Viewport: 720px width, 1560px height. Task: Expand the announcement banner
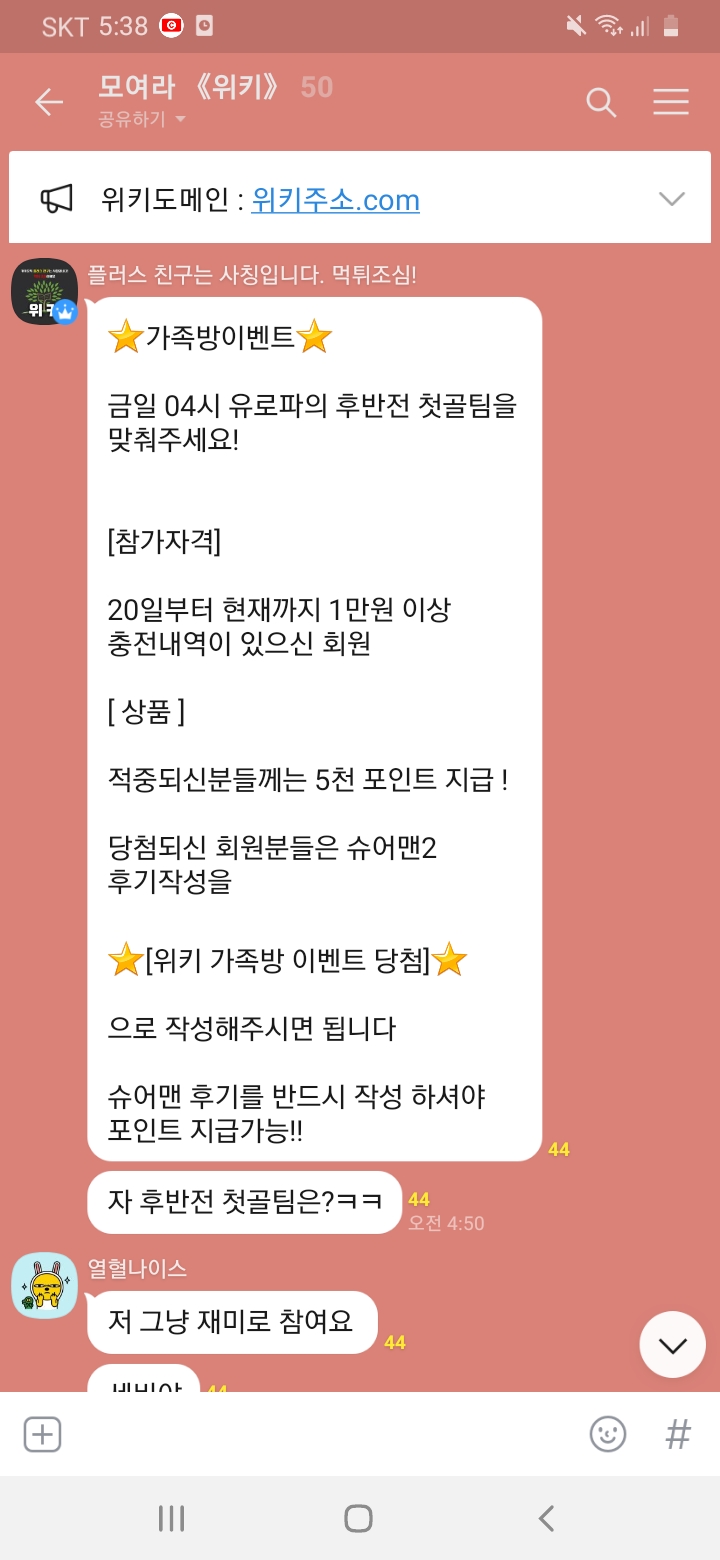click(x=671, y=199)
